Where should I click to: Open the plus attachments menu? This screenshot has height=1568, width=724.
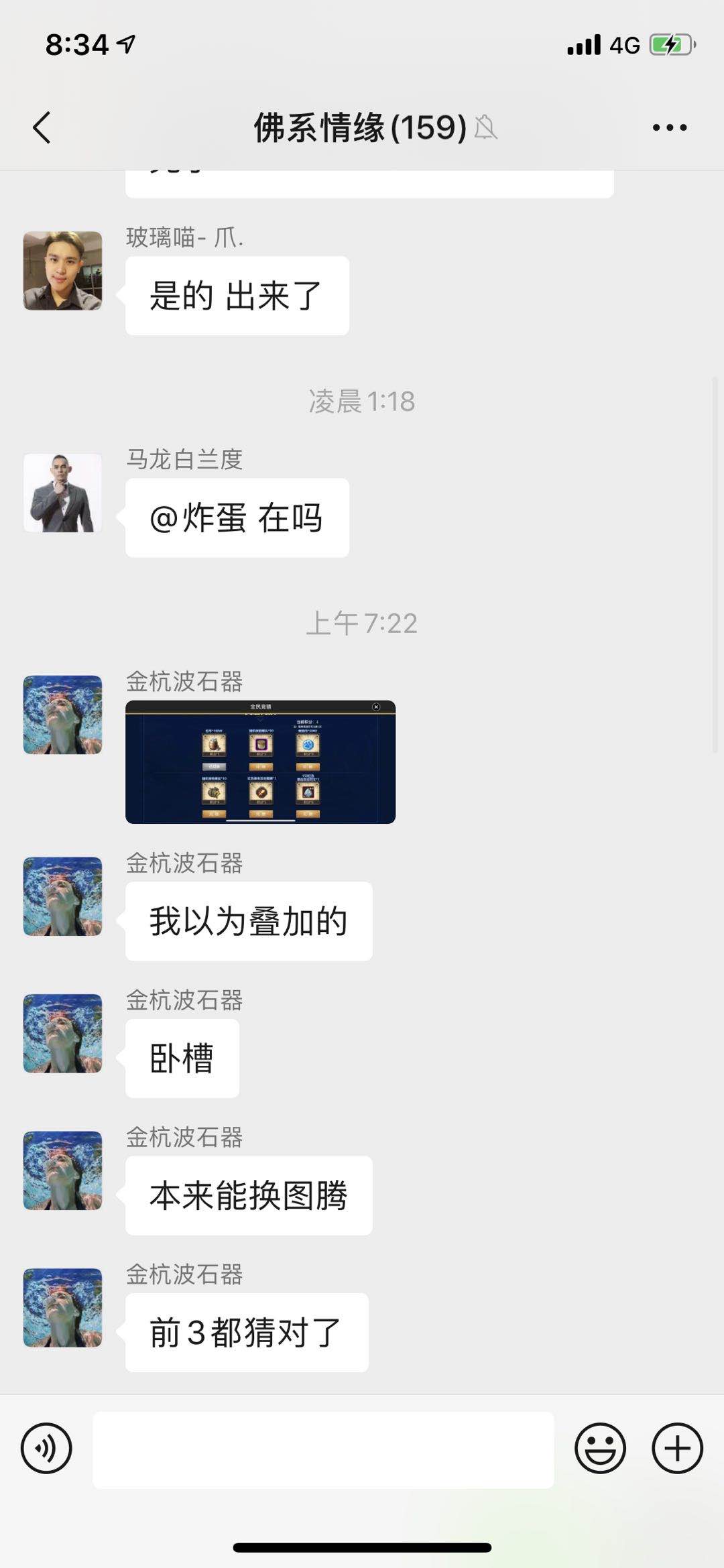pos(677,1448)
